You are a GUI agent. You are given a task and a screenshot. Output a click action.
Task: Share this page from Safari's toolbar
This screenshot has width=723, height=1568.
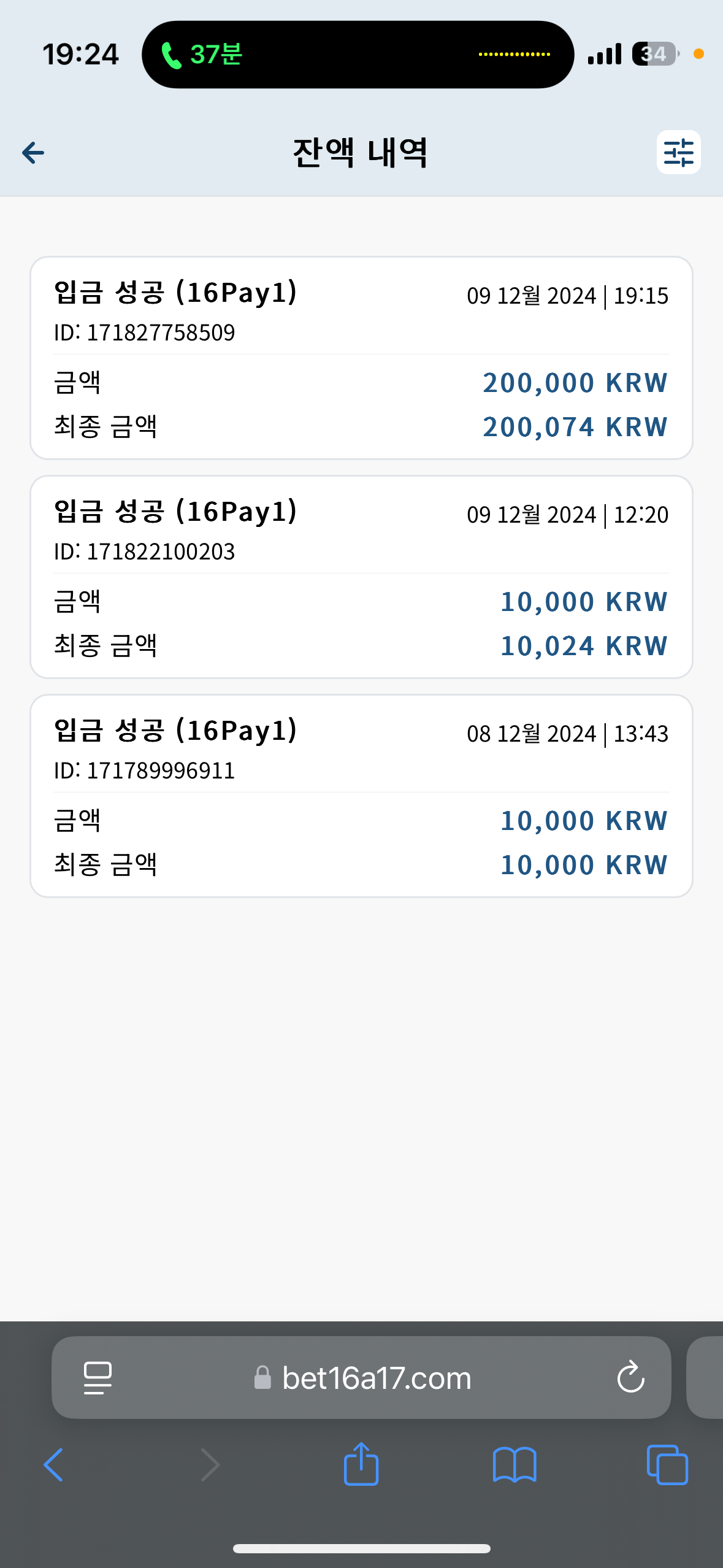point(361,1464)
